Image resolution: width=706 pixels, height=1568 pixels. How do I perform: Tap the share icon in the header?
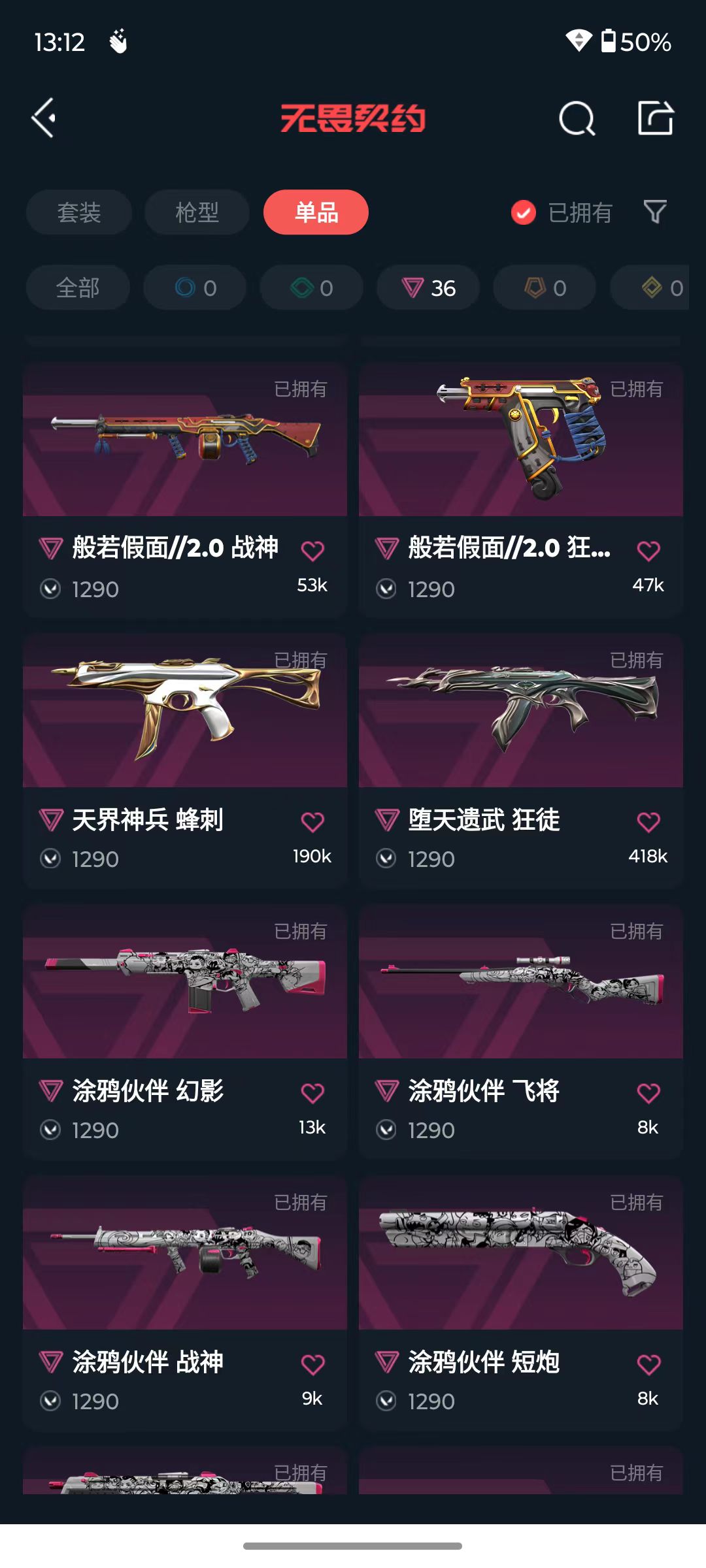click(655, 118)
